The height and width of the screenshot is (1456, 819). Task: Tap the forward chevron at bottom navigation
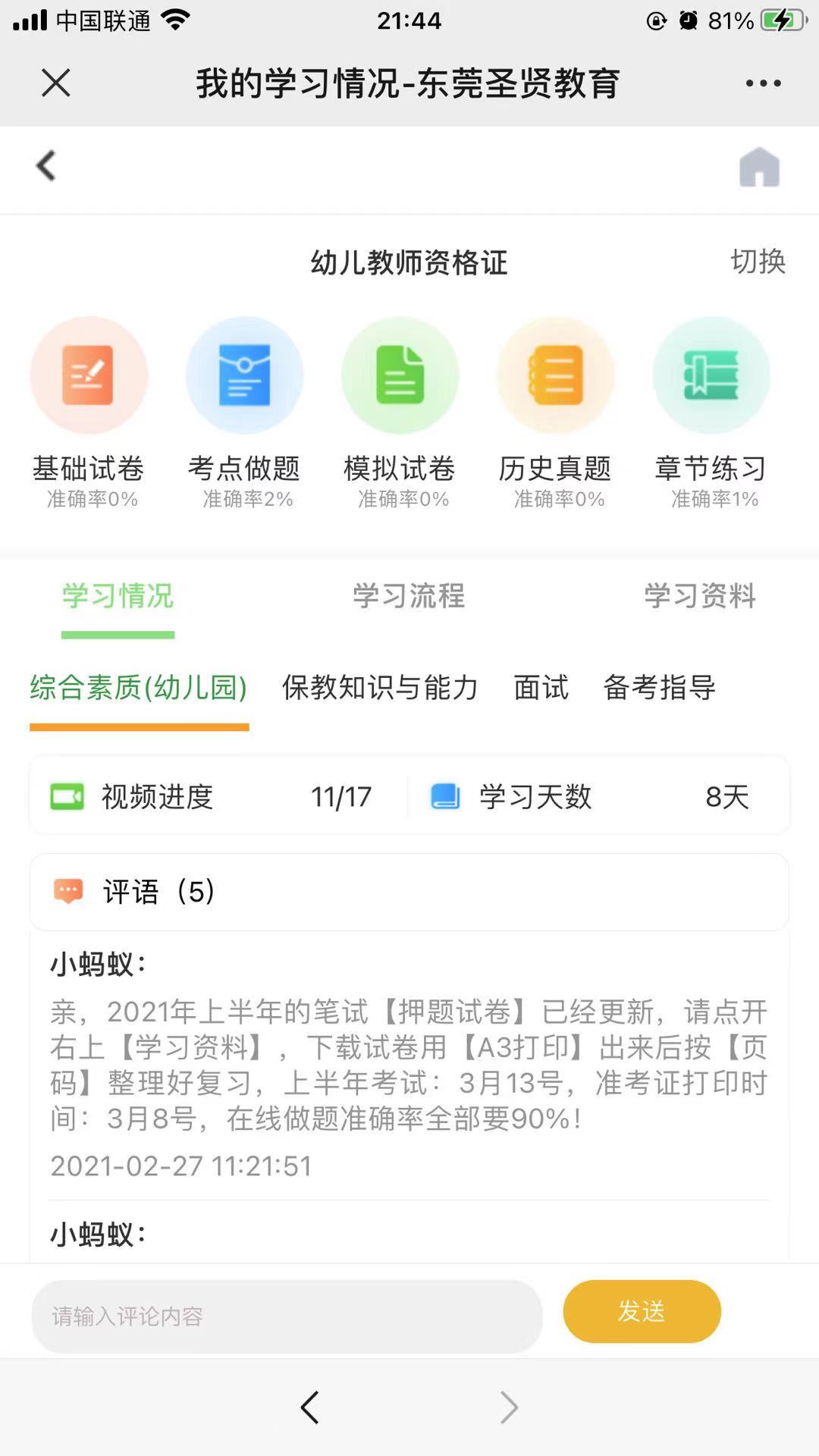[508, 1407]
